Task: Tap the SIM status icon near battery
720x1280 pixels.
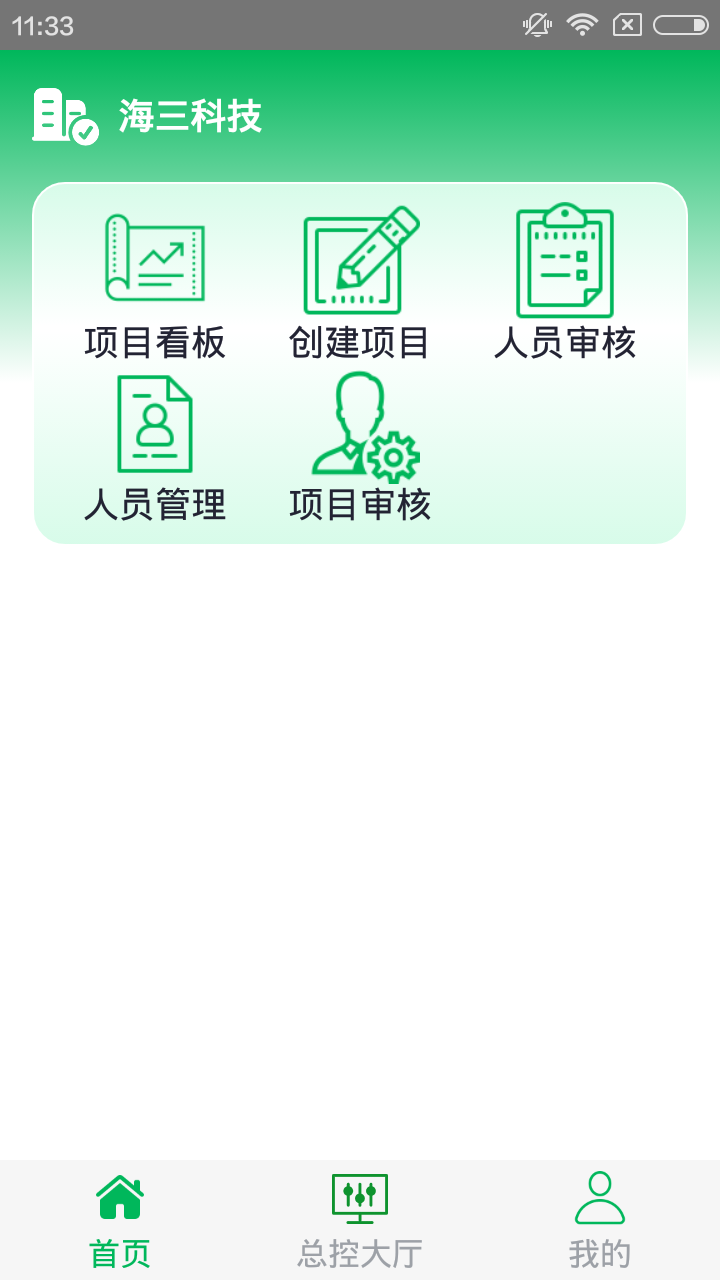Action: (x=630, y=25)
